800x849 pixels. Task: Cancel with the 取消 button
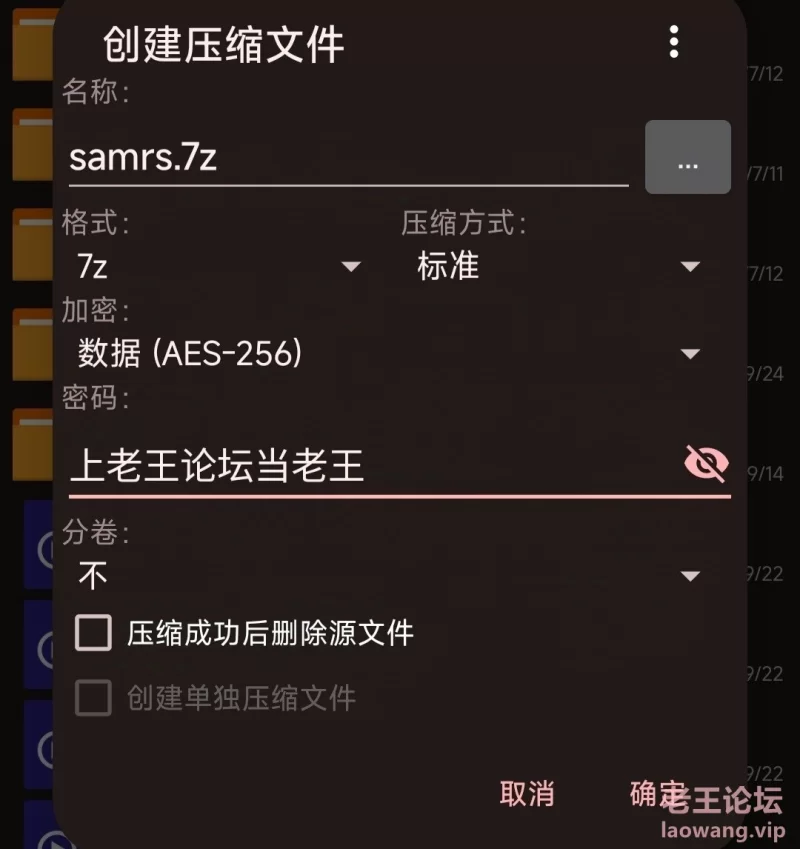527,794
